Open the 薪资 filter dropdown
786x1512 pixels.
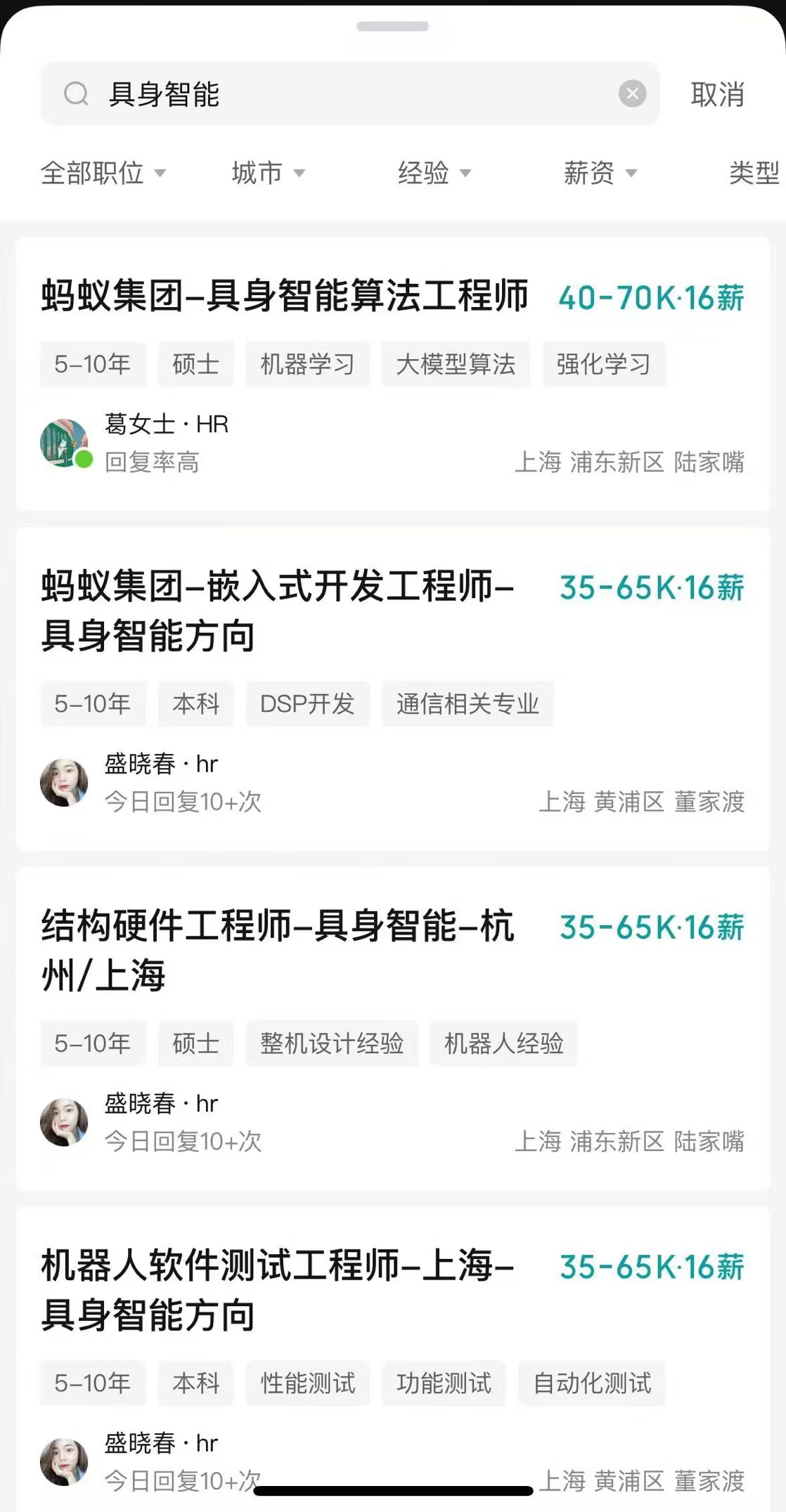tap(601, 174)
